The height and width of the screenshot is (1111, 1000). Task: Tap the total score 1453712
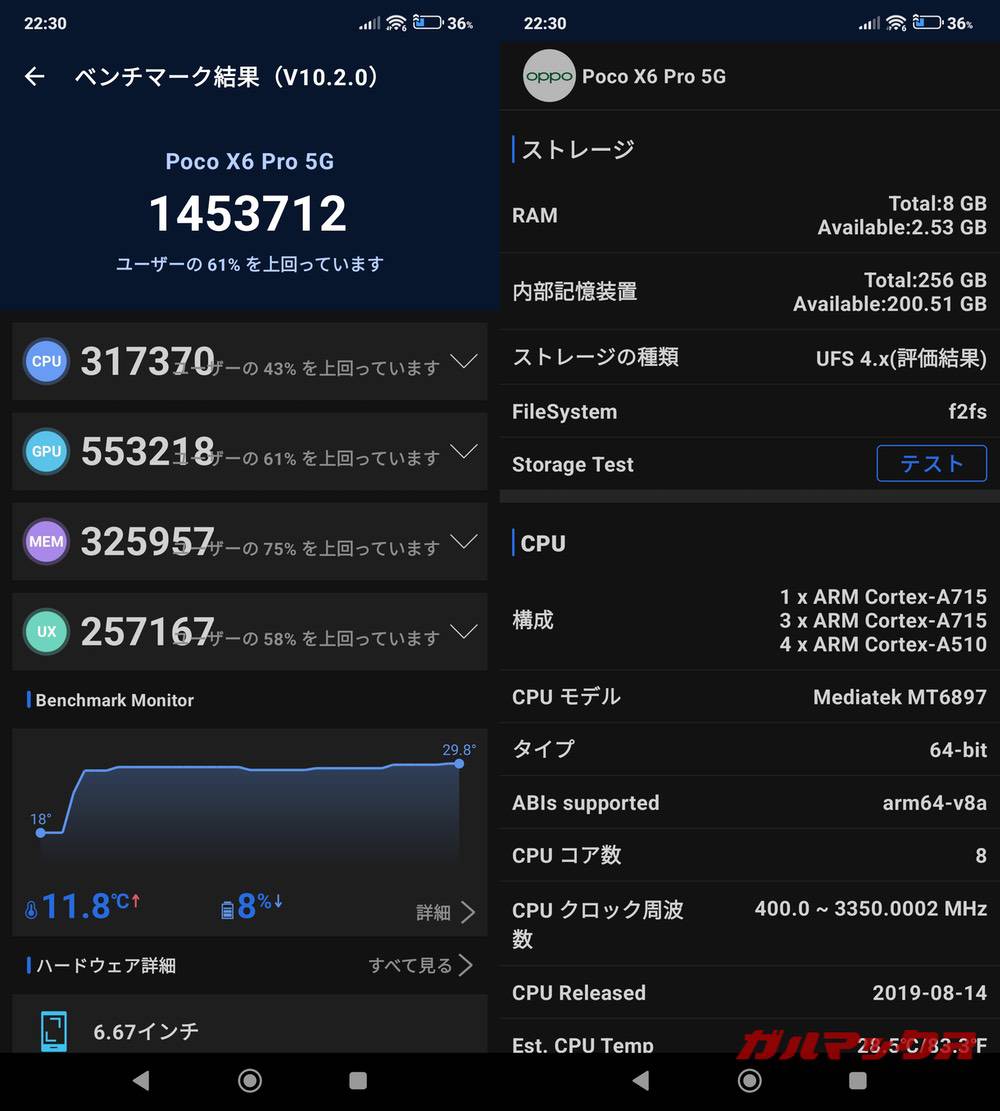(x=248, y=211)
